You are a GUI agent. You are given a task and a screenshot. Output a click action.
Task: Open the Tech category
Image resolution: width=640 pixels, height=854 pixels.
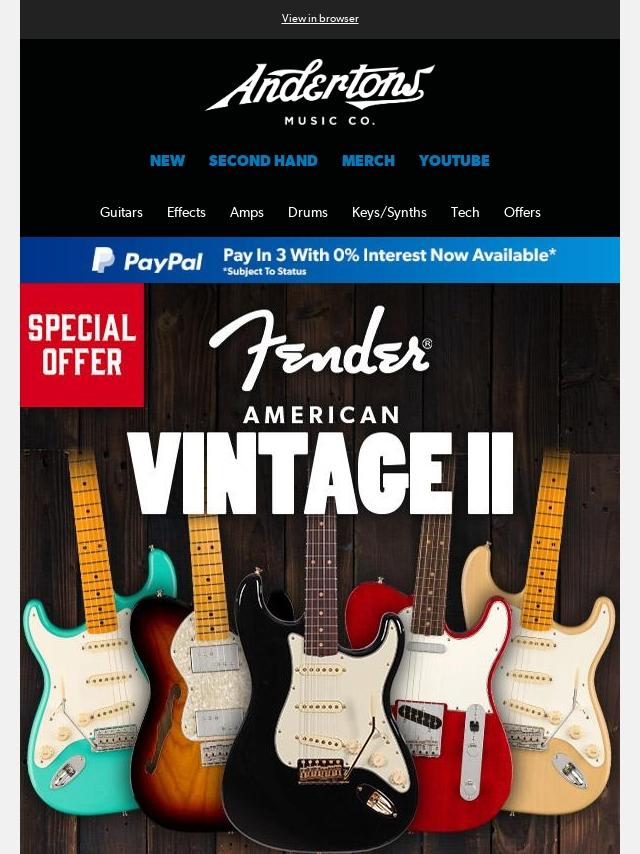465,212
